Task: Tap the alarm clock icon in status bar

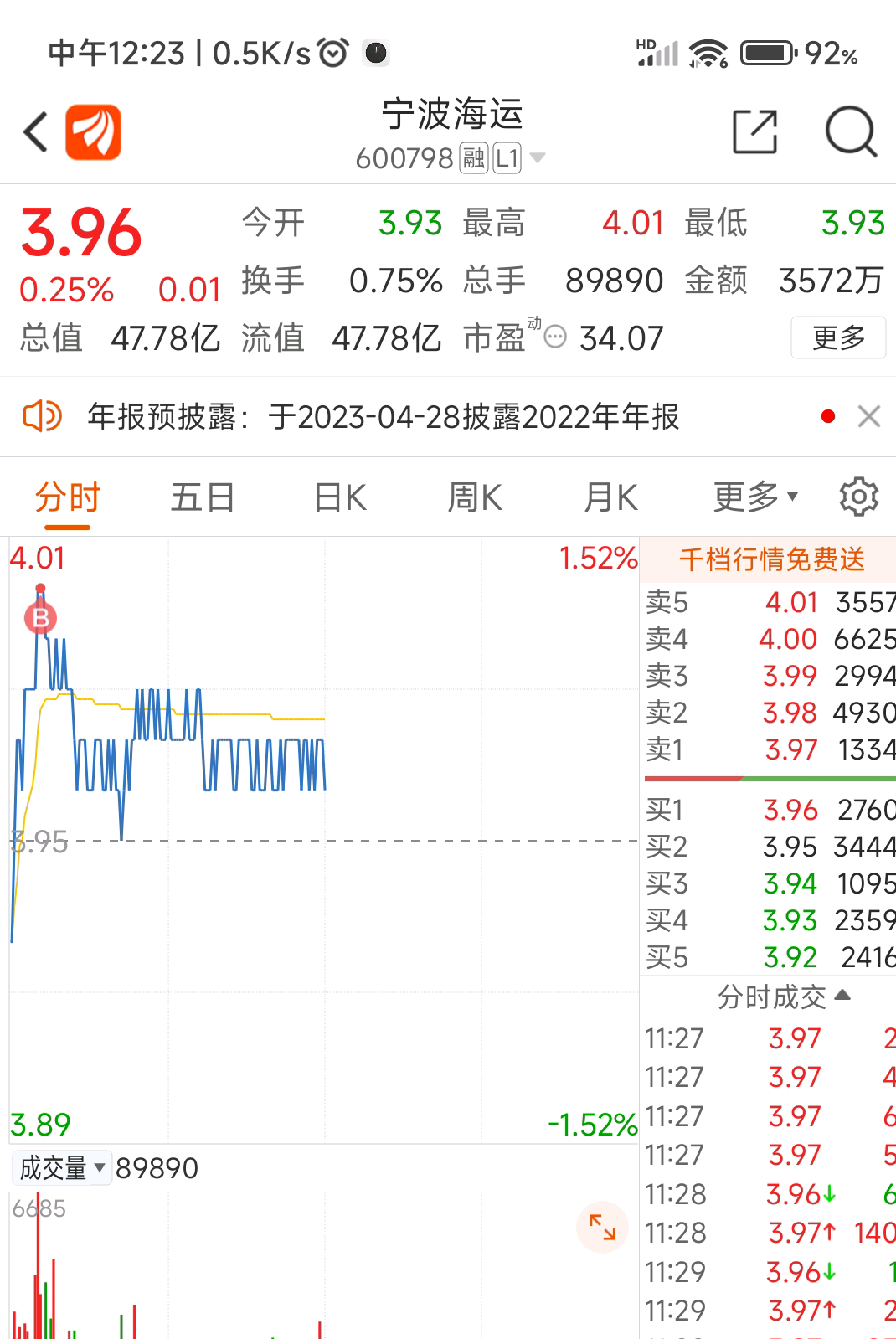Action: (x=334, y=52)
